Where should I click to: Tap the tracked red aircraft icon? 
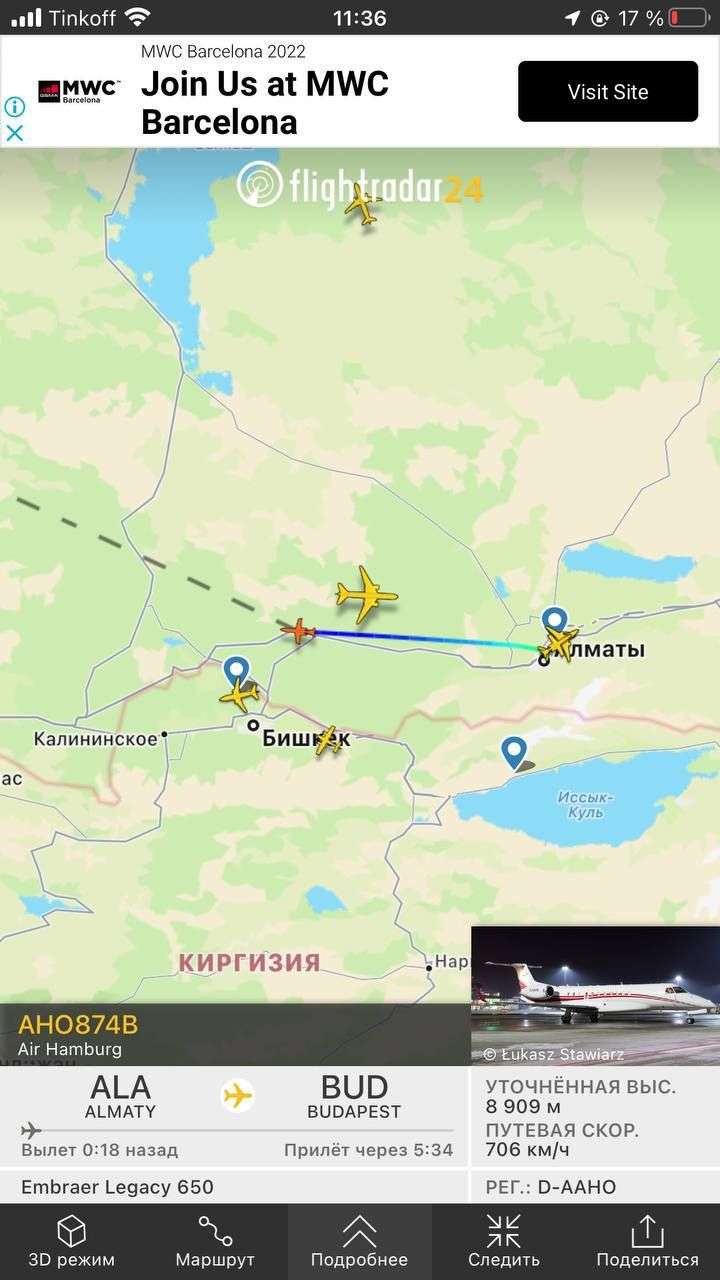click(298, 631)
